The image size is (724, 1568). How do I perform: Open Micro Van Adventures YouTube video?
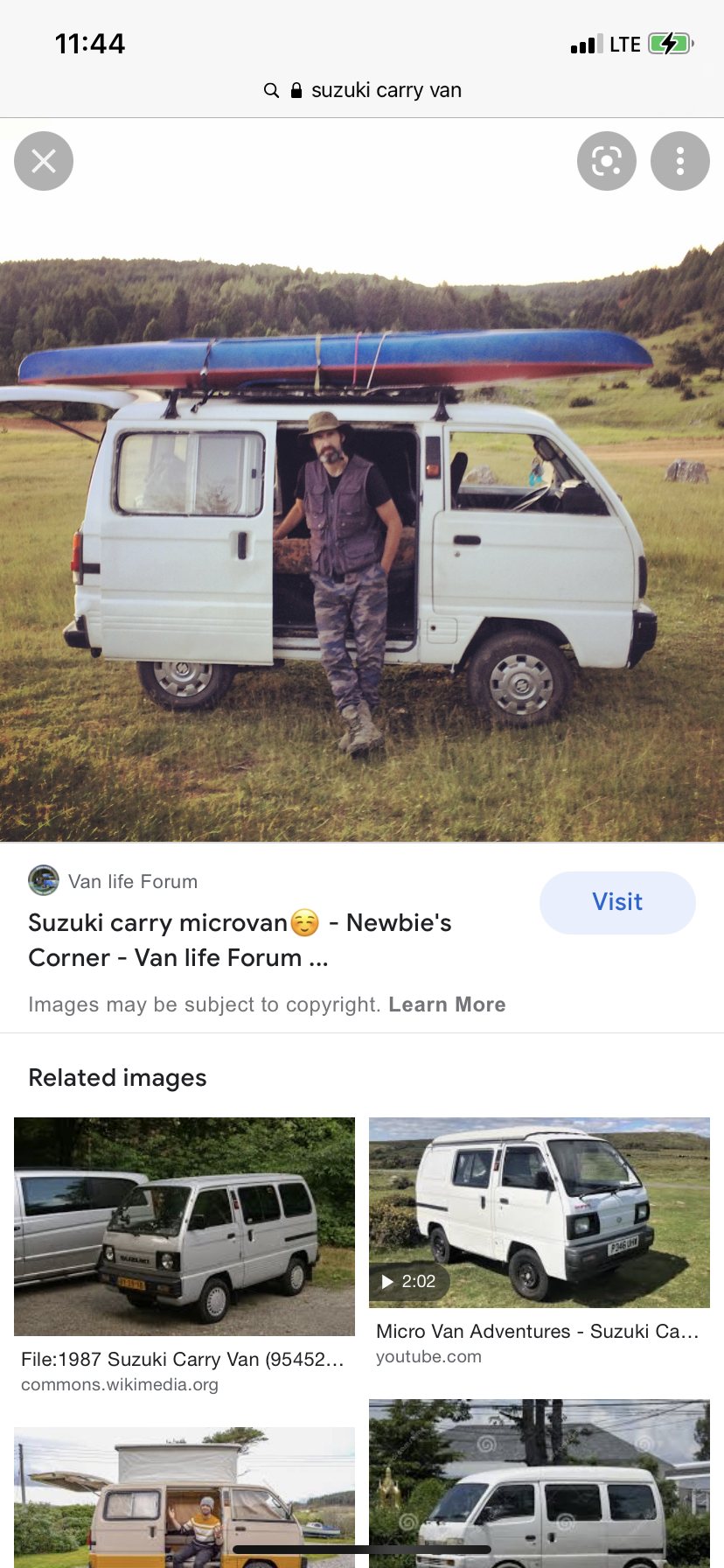point(539,1213)
